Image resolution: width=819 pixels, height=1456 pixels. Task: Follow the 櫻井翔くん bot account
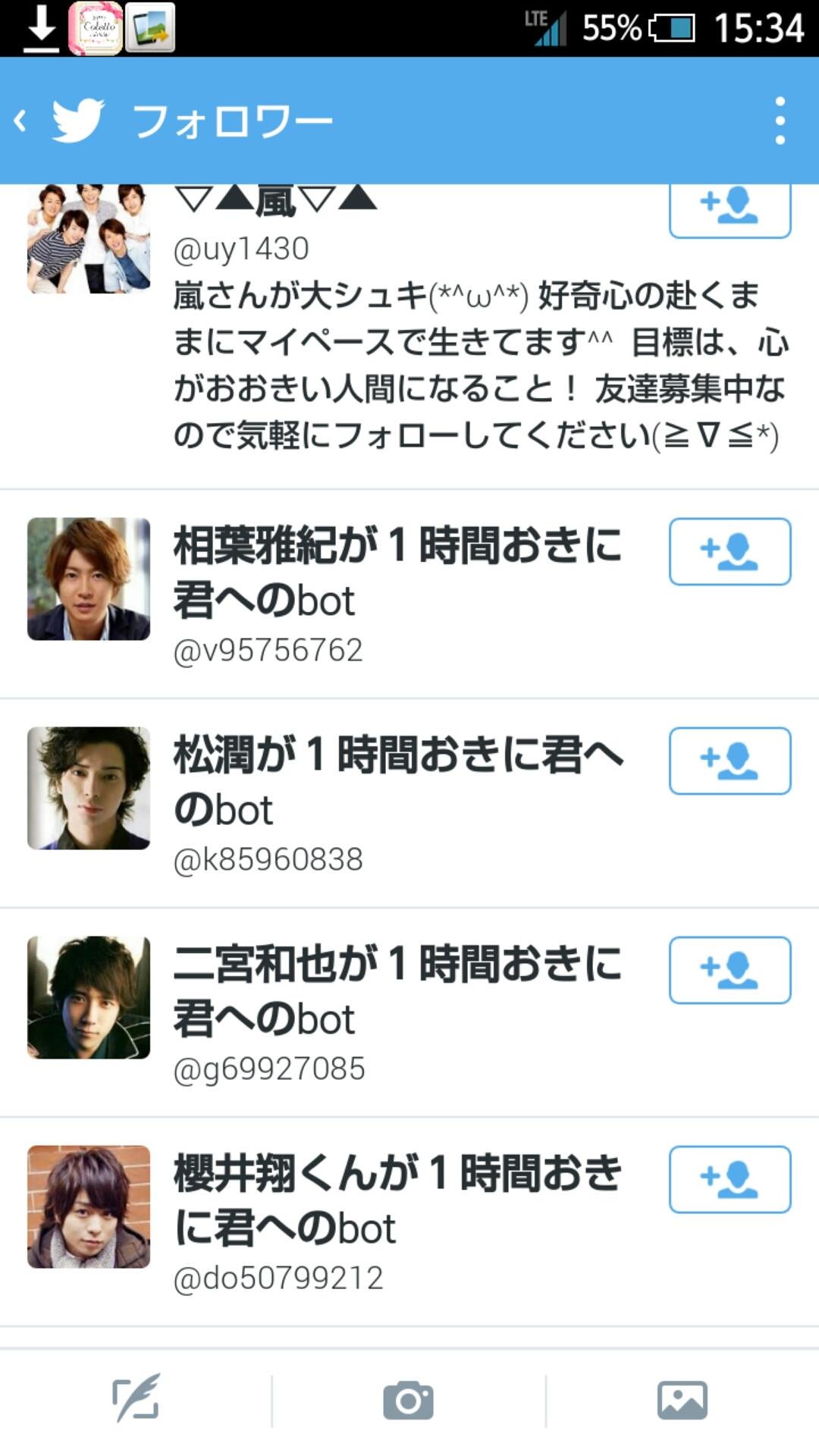click(x=730, y=1179)
